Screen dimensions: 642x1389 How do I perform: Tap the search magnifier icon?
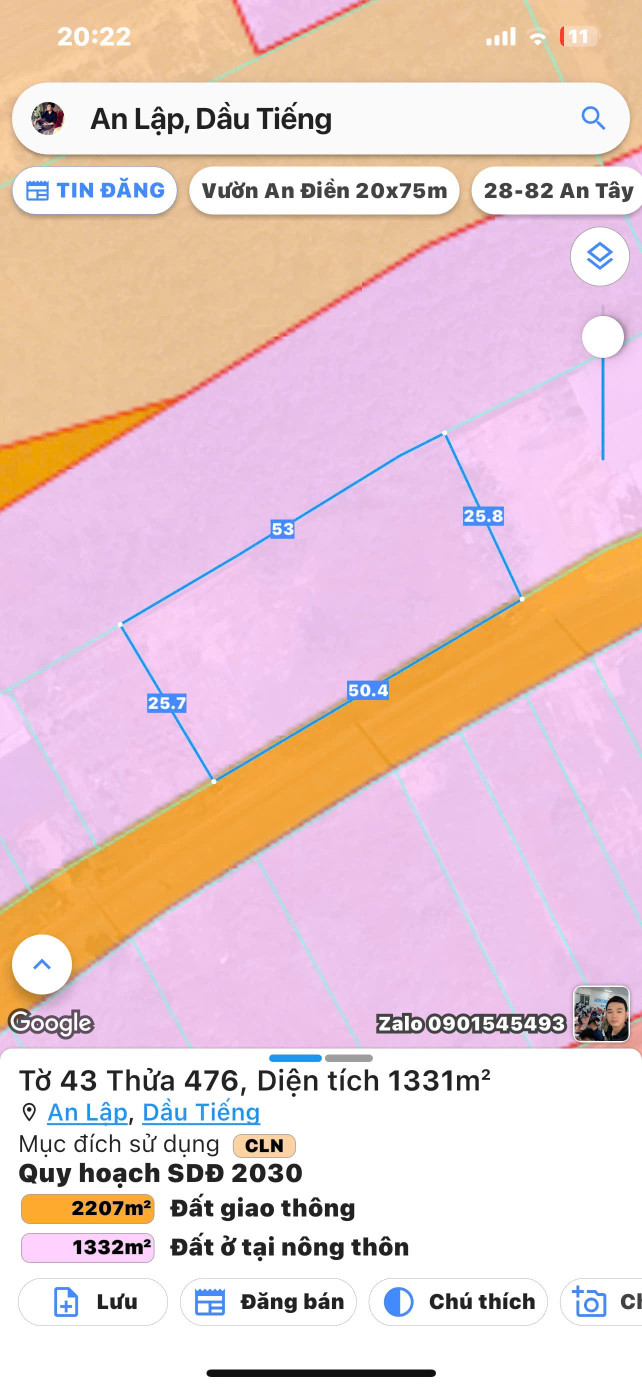(593, 119)
